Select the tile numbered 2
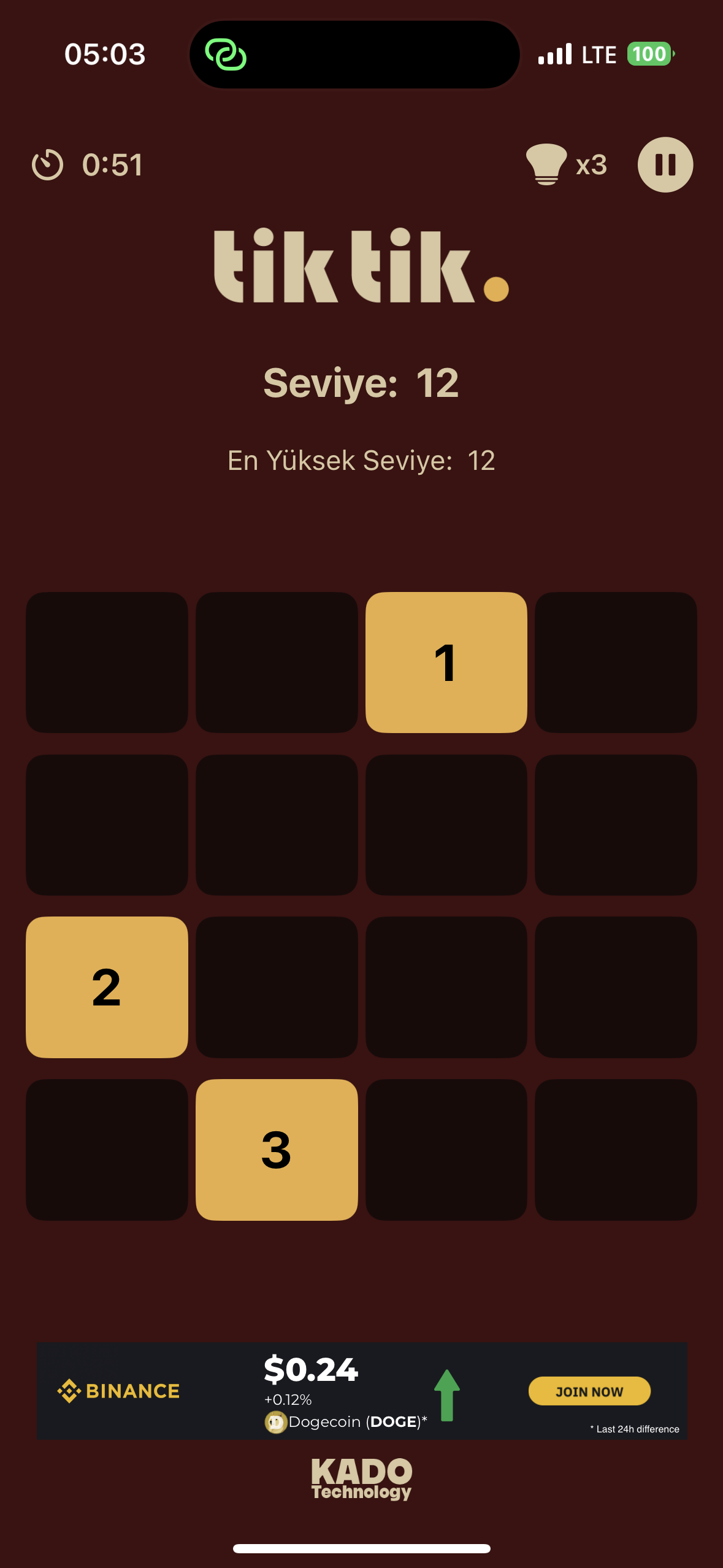Screen dimensions: 723x1568 pos(107,987)
